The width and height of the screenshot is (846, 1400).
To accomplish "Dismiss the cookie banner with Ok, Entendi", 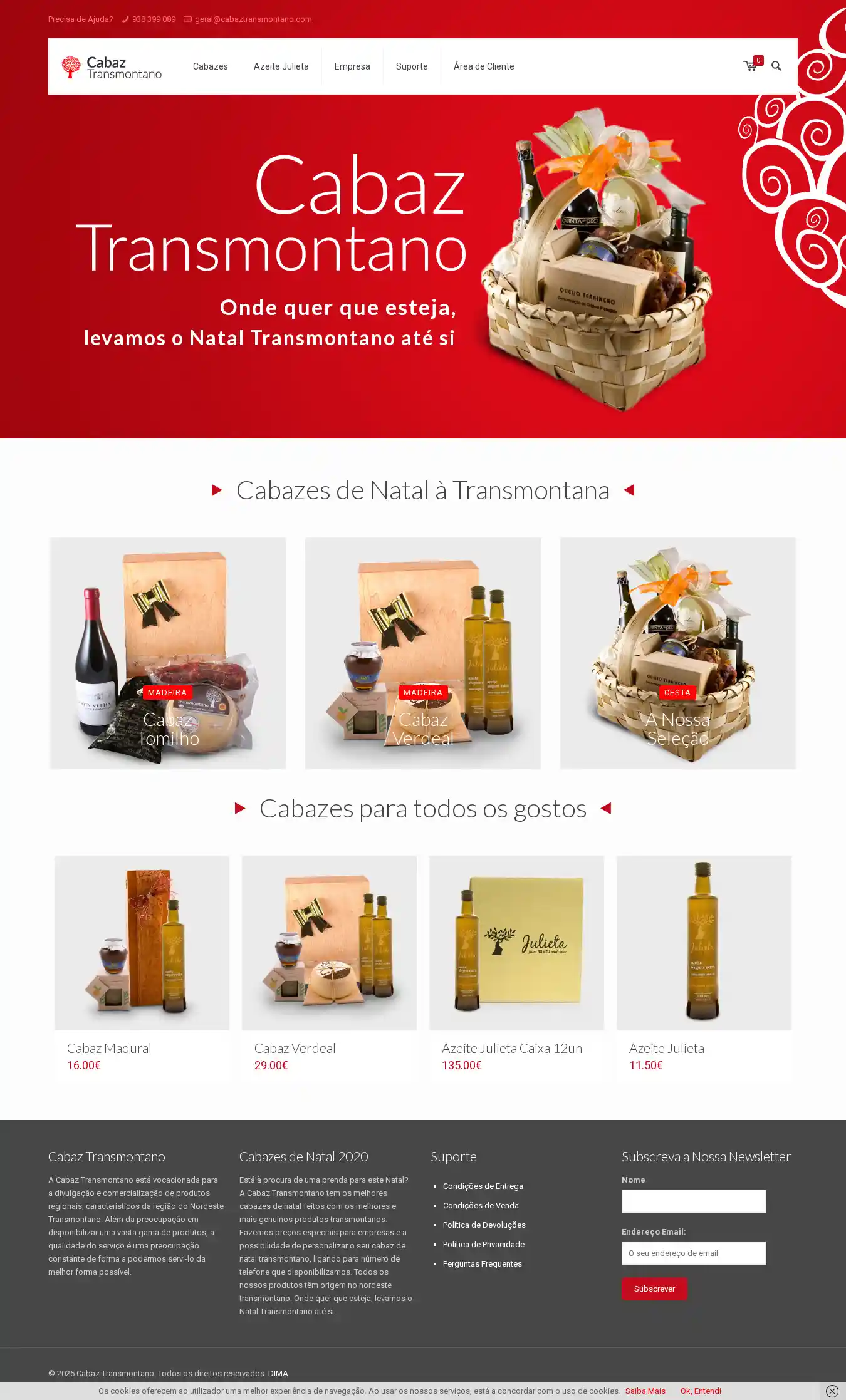I will point(701,1391).
